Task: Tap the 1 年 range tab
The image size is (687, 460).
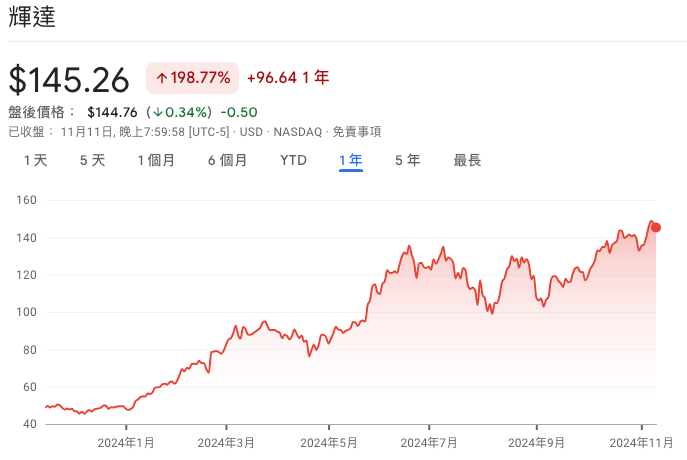Action: 350,160
